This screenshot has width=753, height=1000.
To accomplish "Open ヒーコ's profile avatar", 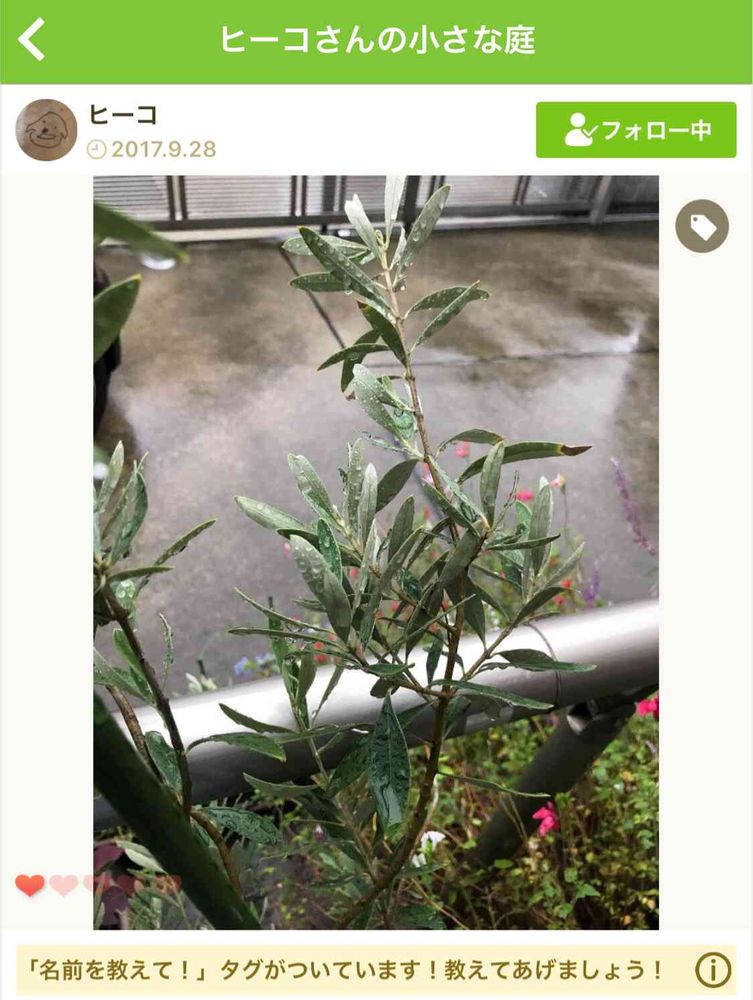I will click(46, 130).
